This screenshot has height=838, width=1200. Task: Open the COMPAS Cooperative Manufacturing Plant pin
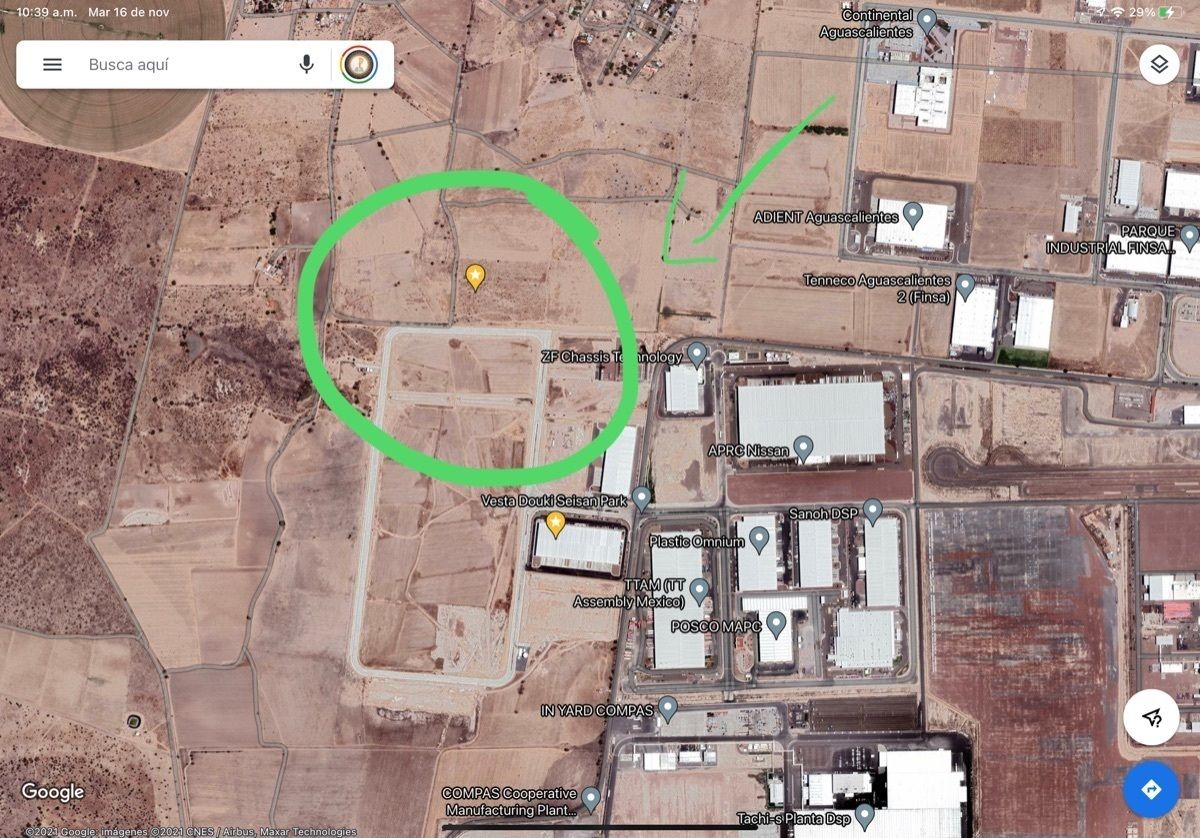click(591, 797)
